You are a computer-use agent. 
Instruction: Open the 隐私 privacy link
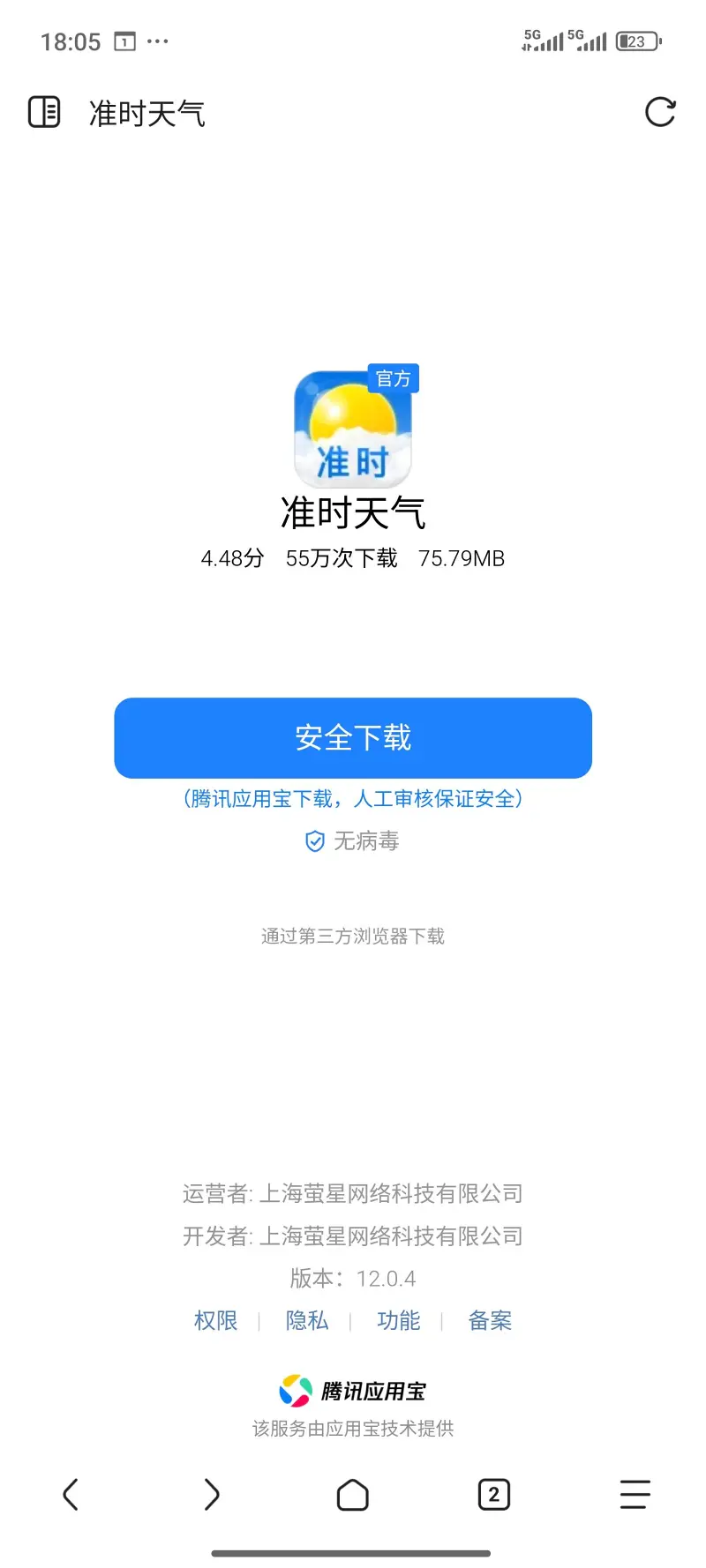point(307,1320)
